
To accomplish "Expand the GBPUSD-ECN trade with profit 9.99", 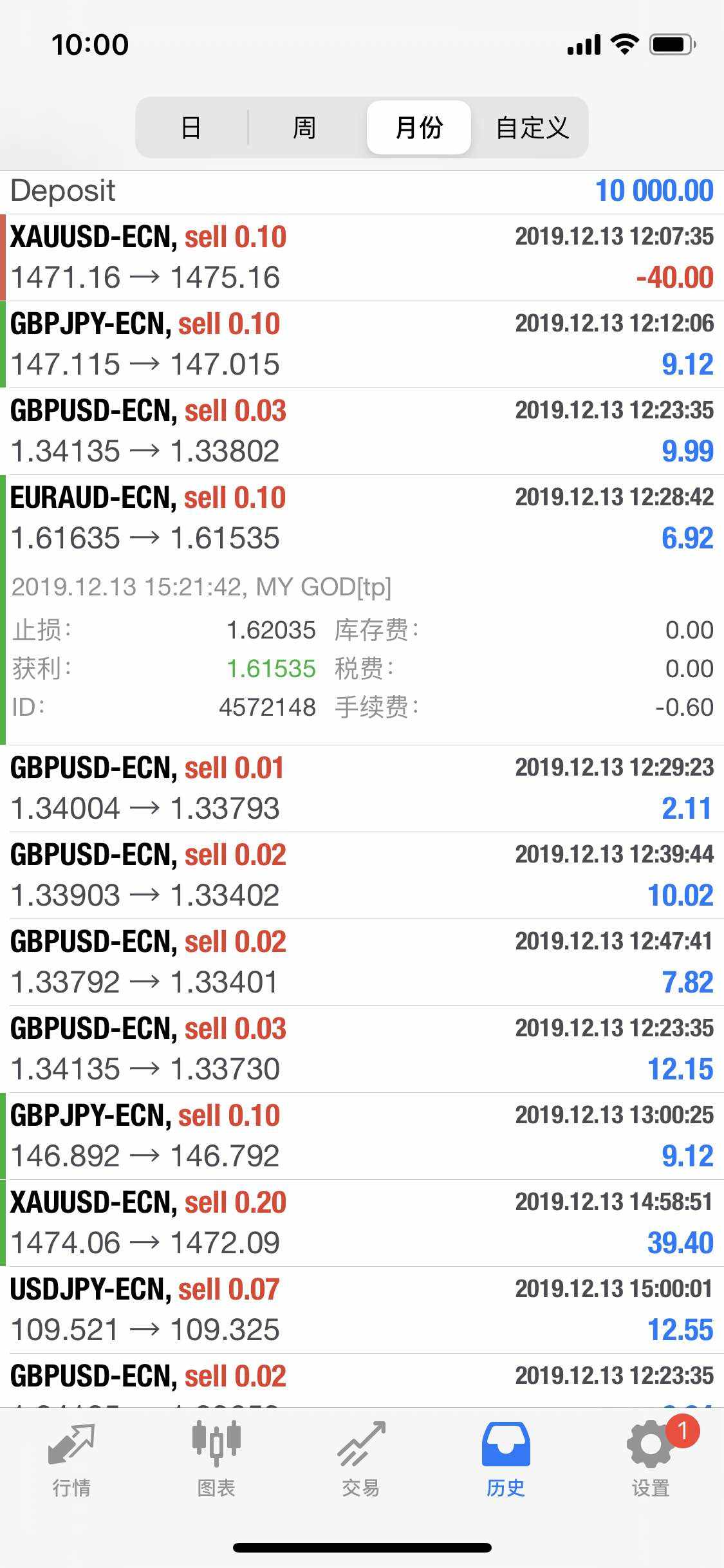I will click(362, 431).
